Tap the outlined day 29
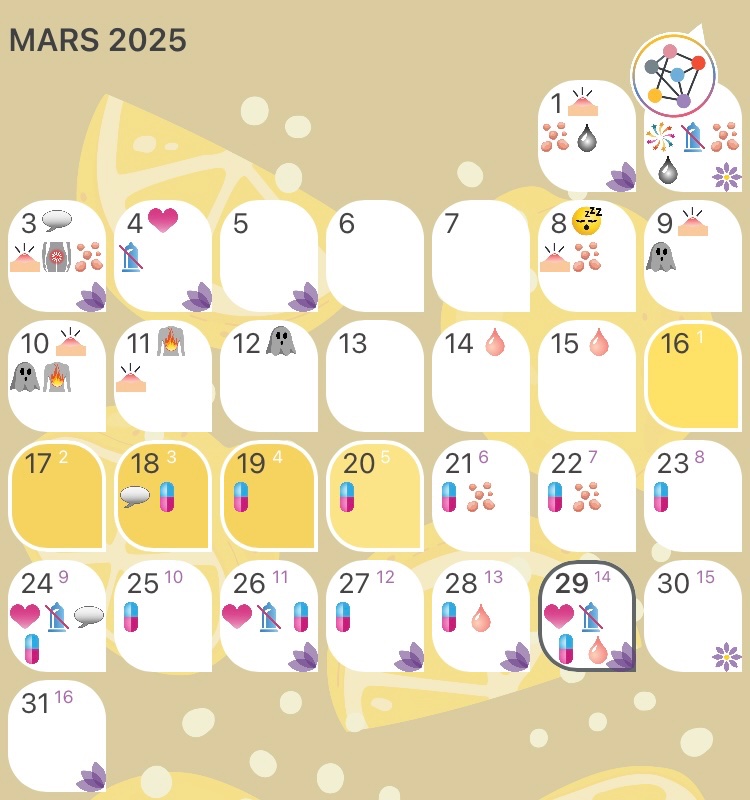750x800 pixels. click(587, 615)
